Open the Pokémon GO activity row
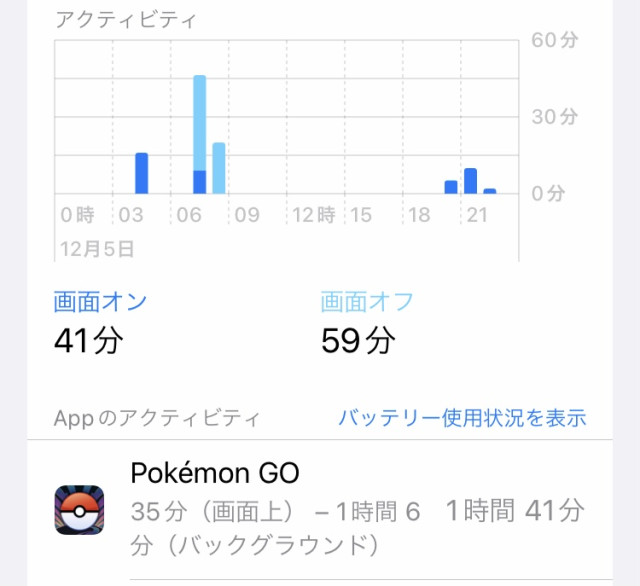640x586 pixels. coord(320,509)
